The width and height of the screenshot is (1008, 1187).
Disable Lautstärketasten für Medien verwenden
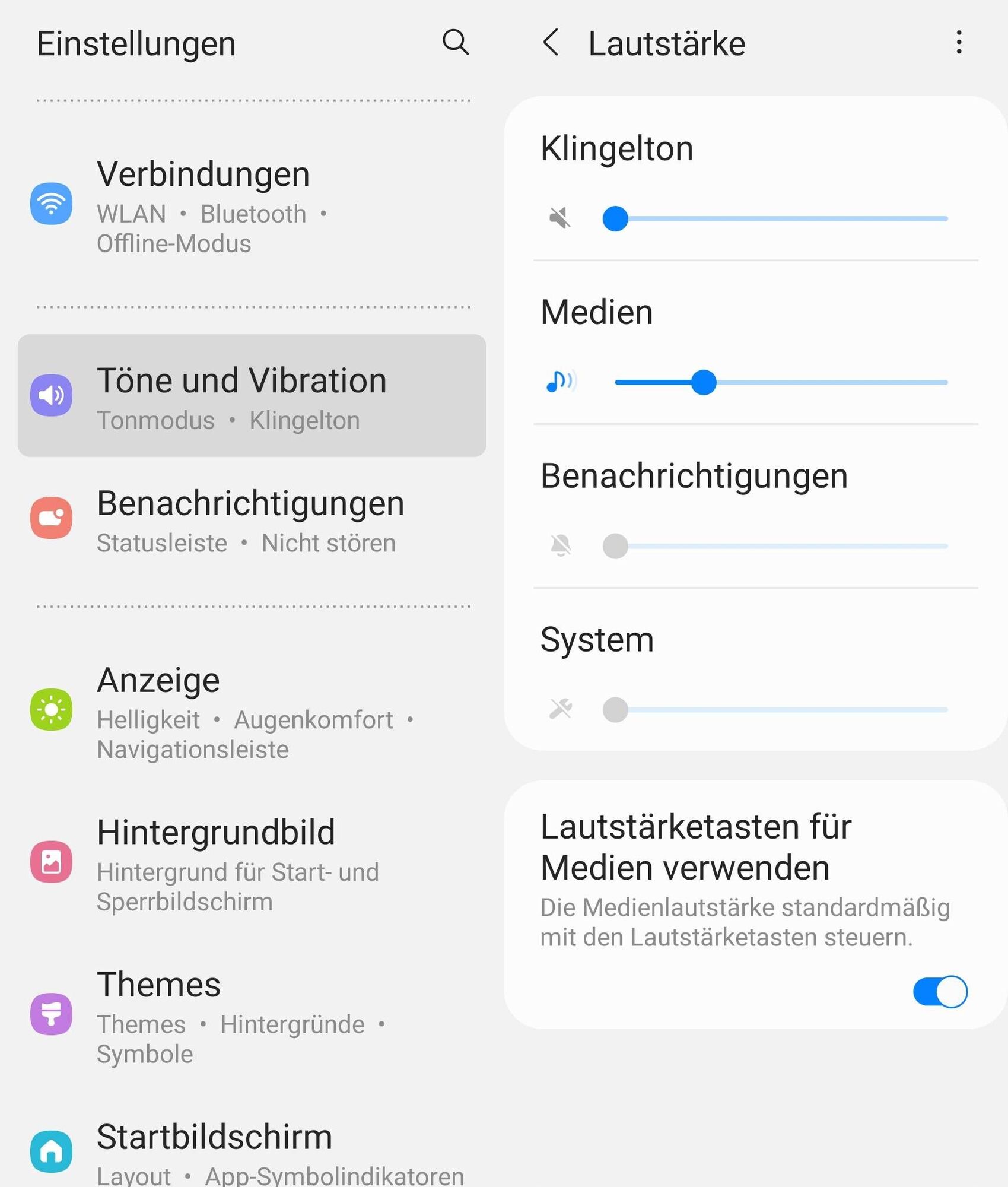[940, 992]
